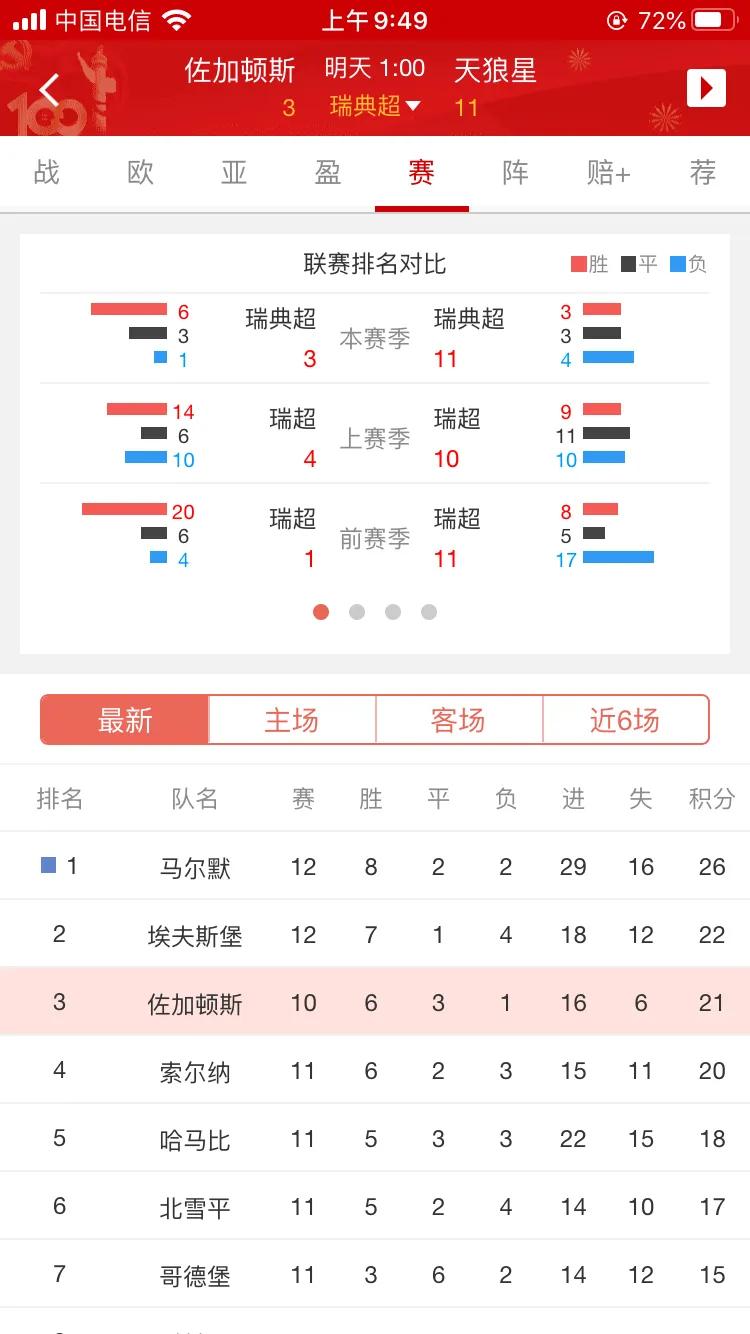The height and width of the screenshot is (1334, 750).
Task: Click 马尔默 in the standings table
Action: (x=195, y=866)
